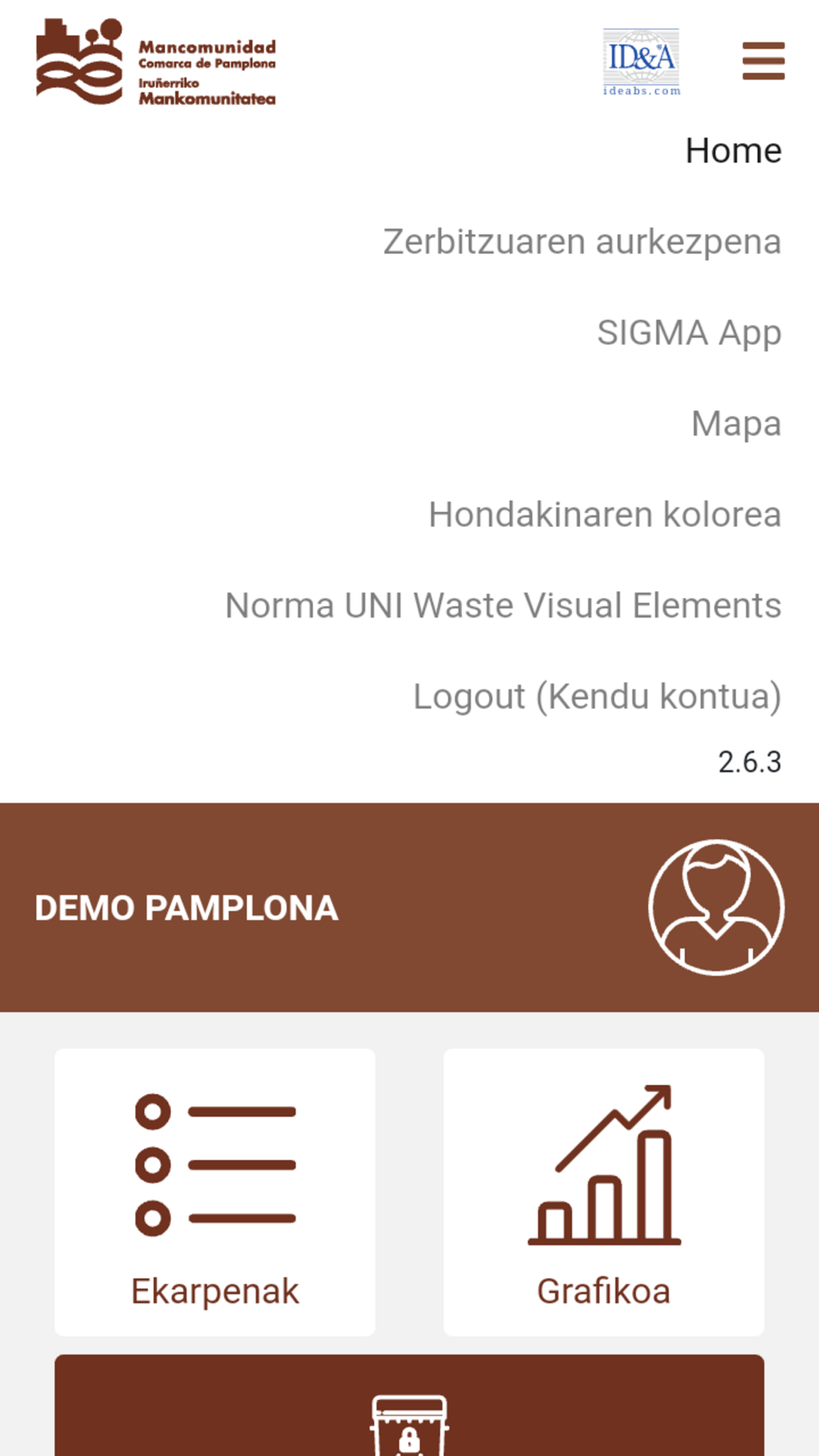
Task: Tap Logout (Kendu kontua)
Action: point(597,697)
